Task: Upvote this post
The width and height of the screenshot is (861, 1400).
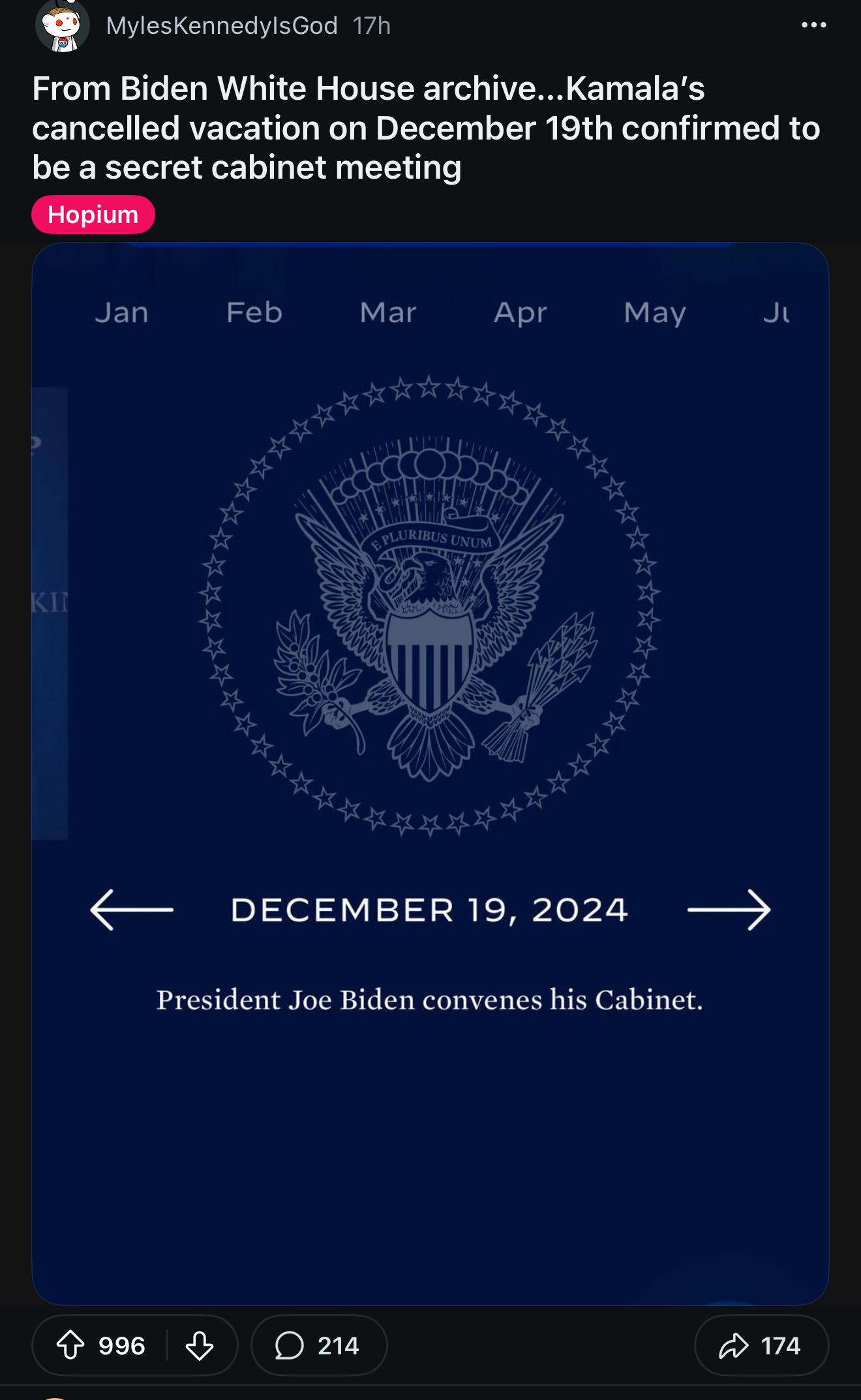Action: click(71, 1345)
